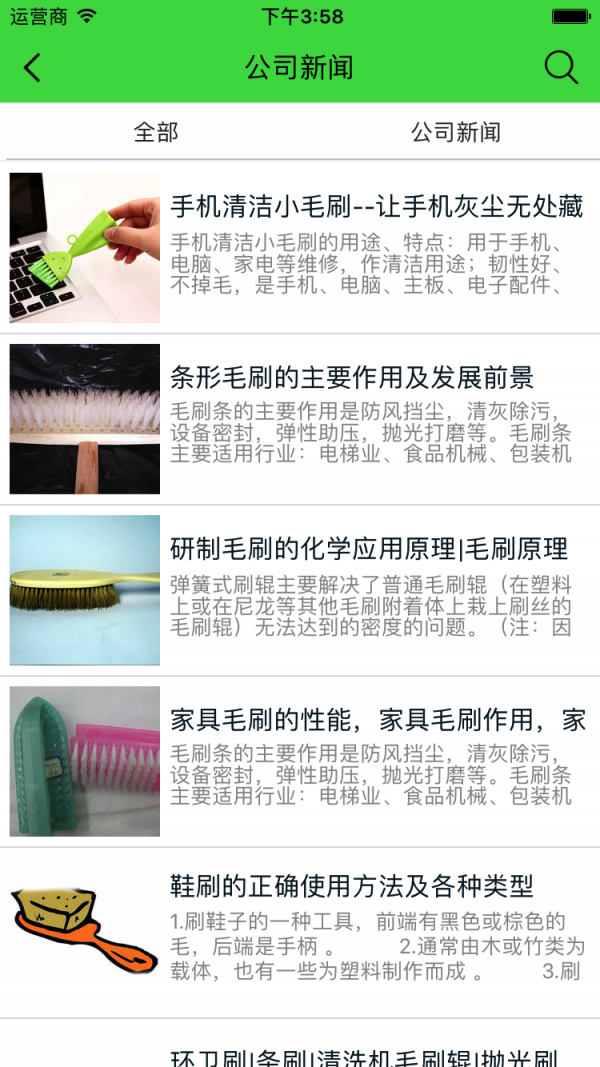Select the 公司新闻 tab
Screen dimensions: 600x1067
(455, 132)
